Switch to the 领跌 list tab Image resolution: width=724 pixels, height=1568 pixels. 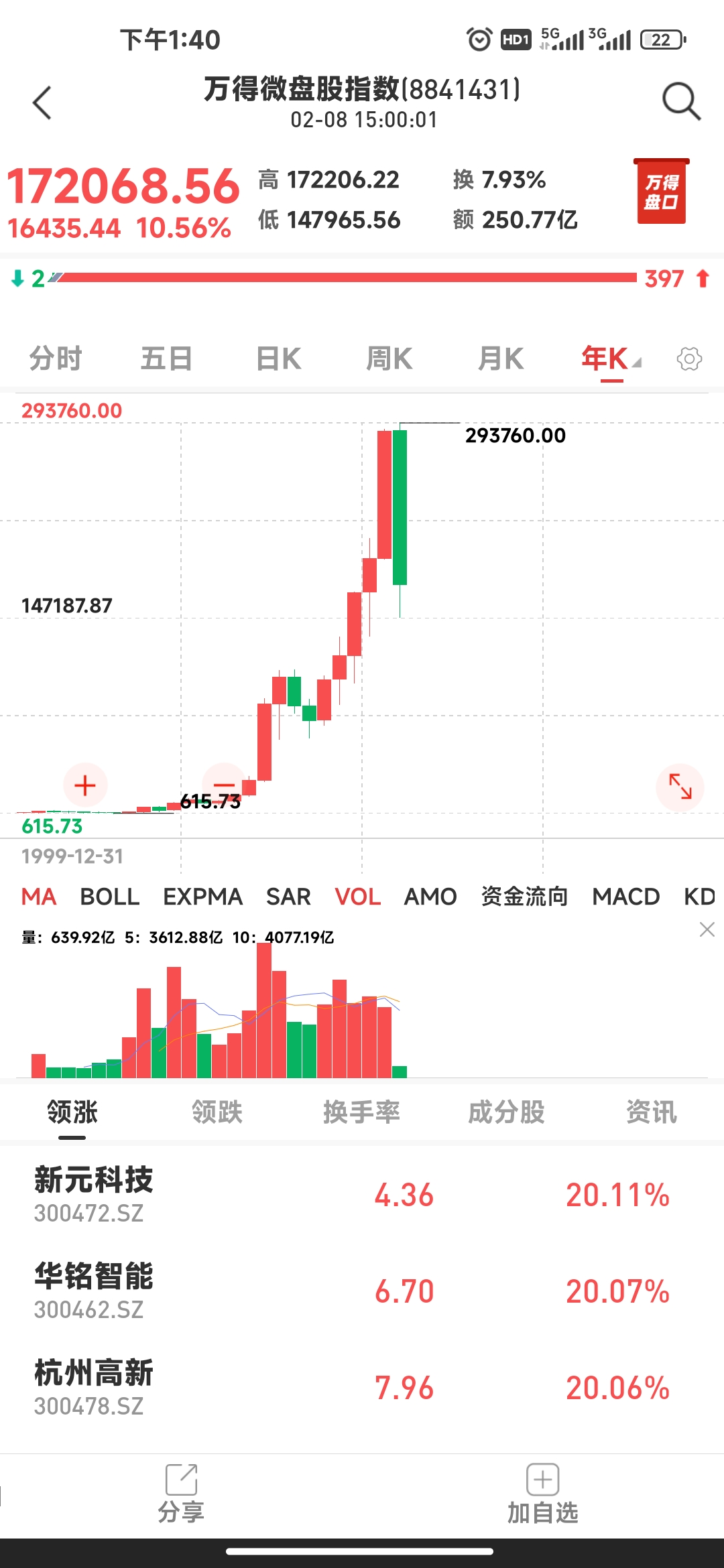click(217, 1112)
